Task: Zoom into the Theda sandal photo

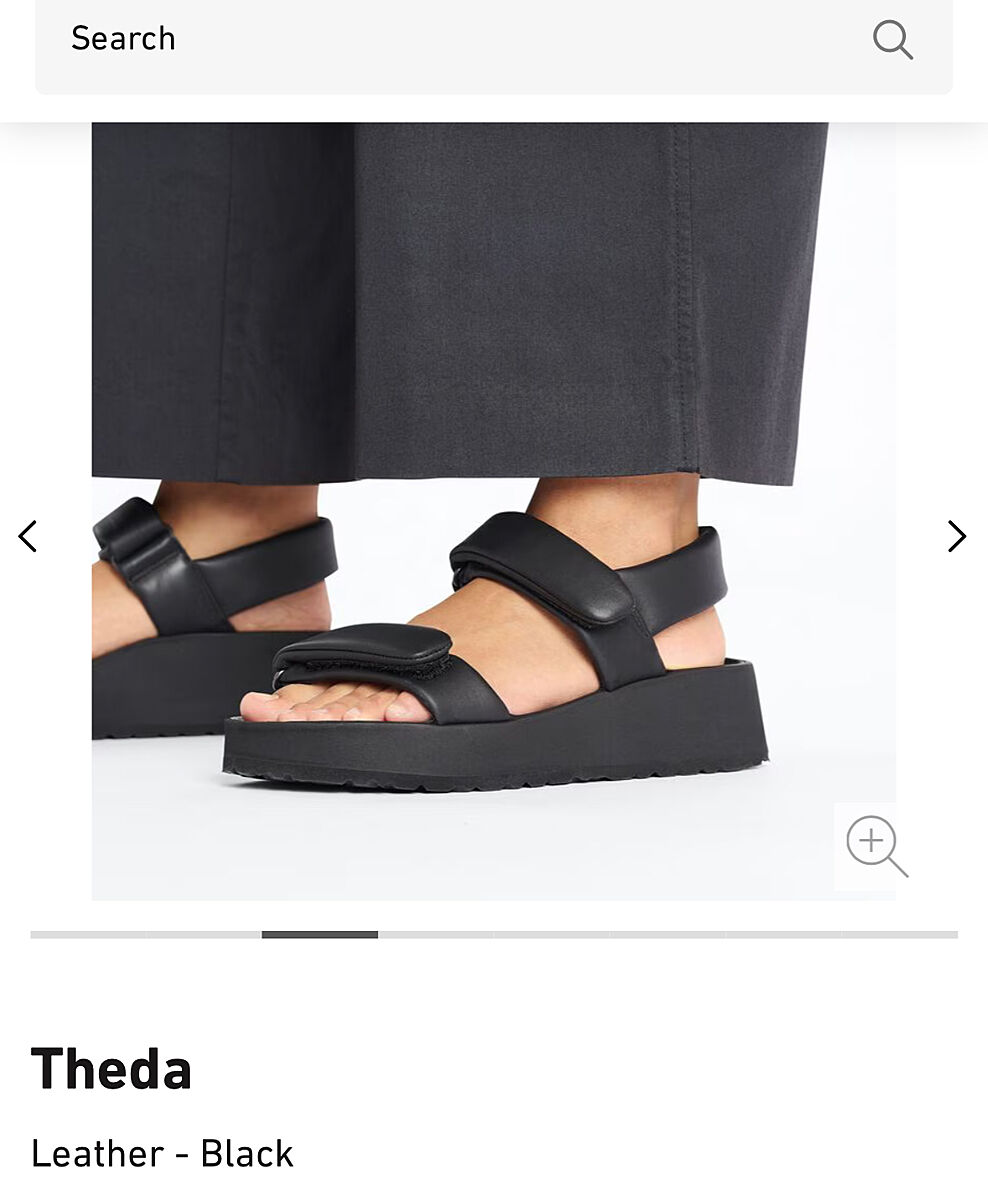Action: [x=876, y=846]
